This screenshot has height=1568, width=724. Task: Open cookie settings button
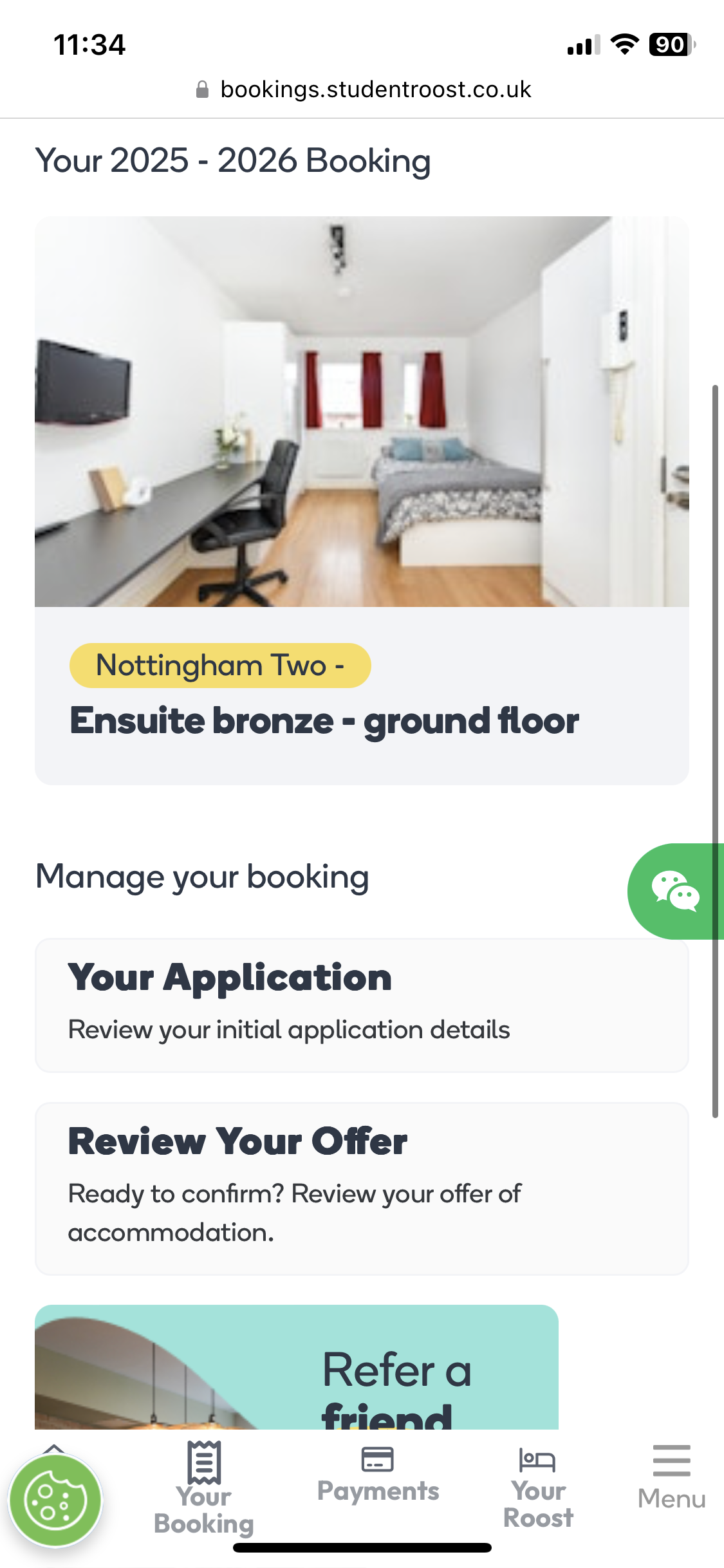point(55,1500)
